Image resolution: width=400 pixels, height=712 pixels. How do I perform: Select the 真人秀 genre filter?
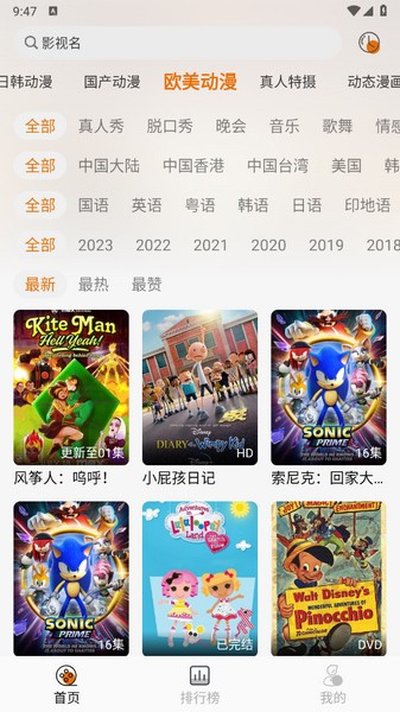point(101,126)
